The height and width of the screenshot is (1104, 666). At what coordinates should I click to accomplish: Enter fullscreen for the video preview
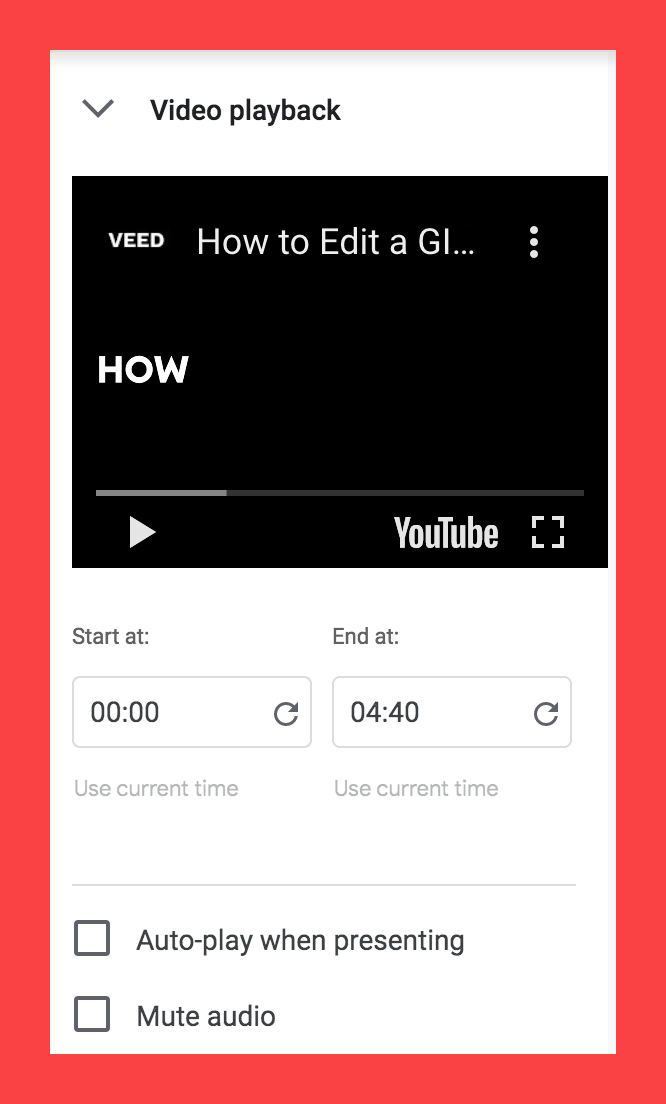point(548,532)
